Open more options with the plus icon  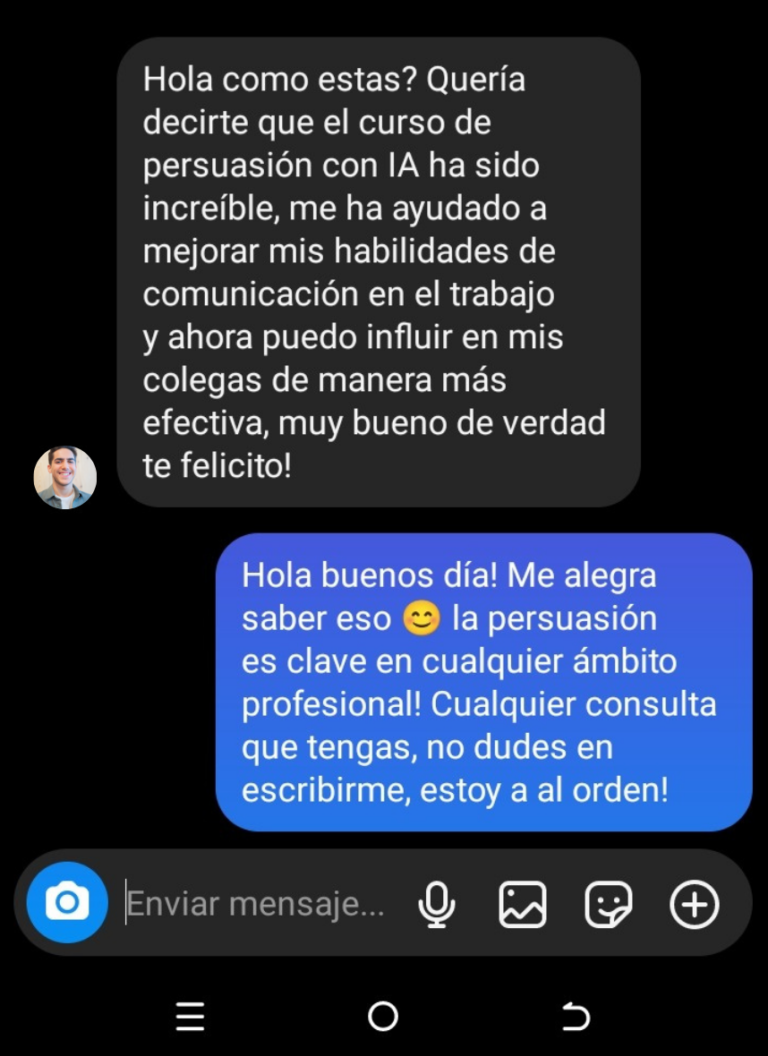(x=694, y=904)
